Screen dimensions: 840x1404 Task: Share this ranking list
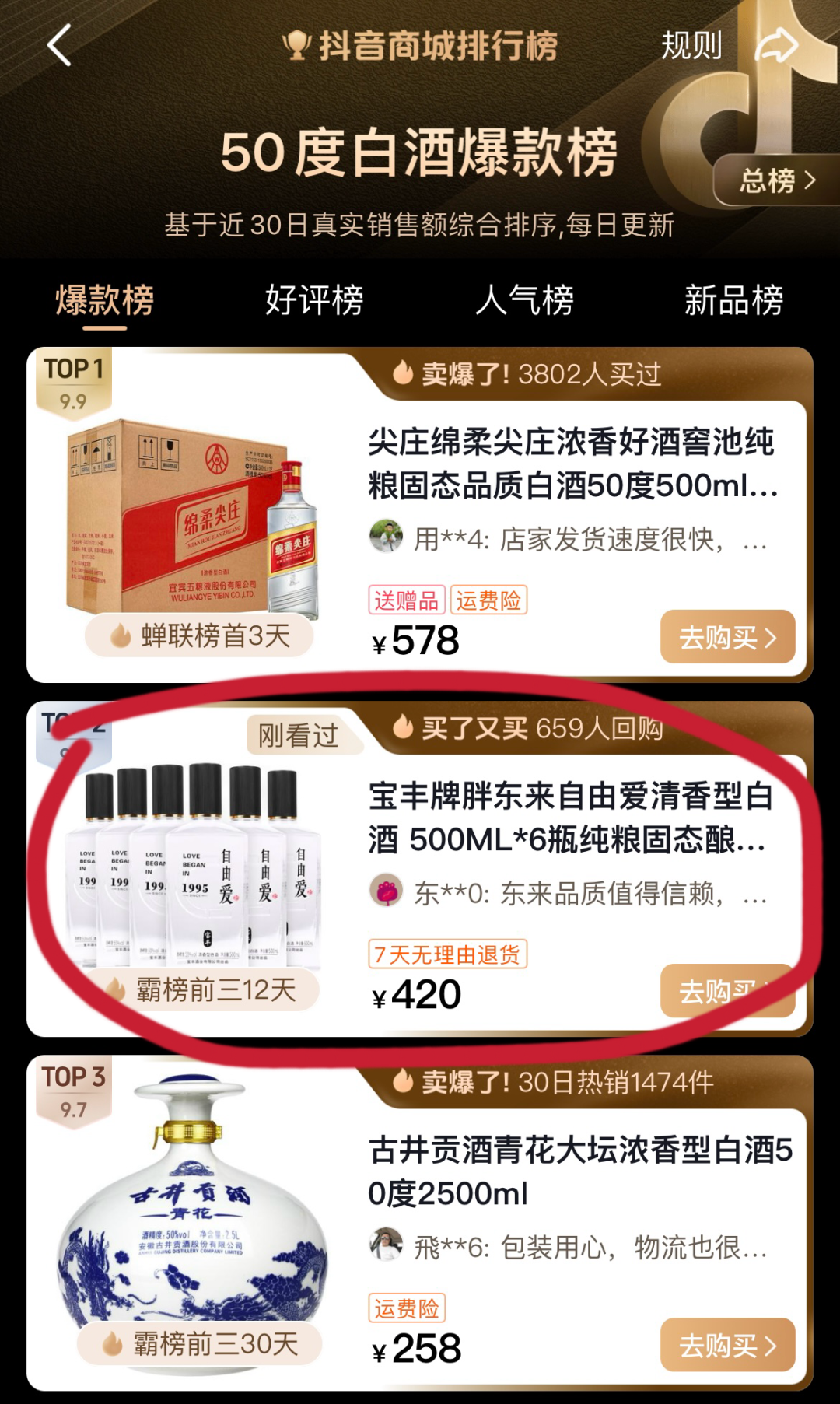click(x=775, y=46)
